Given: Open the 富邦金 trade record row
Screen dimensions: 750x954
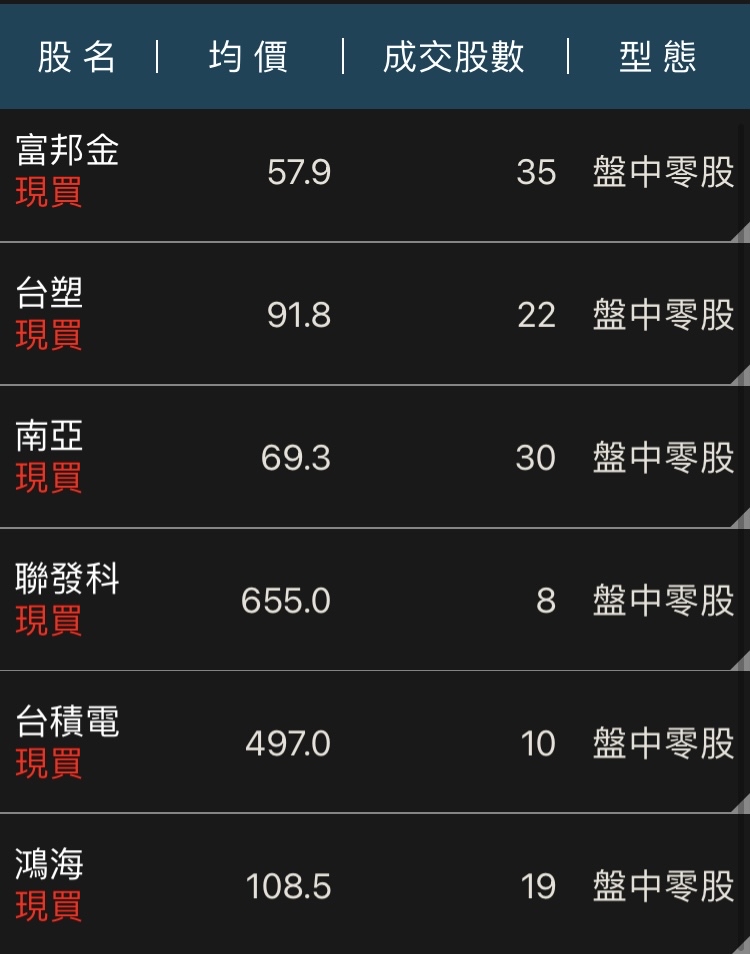Looking at the screenshot, I should tap(375, 175).
